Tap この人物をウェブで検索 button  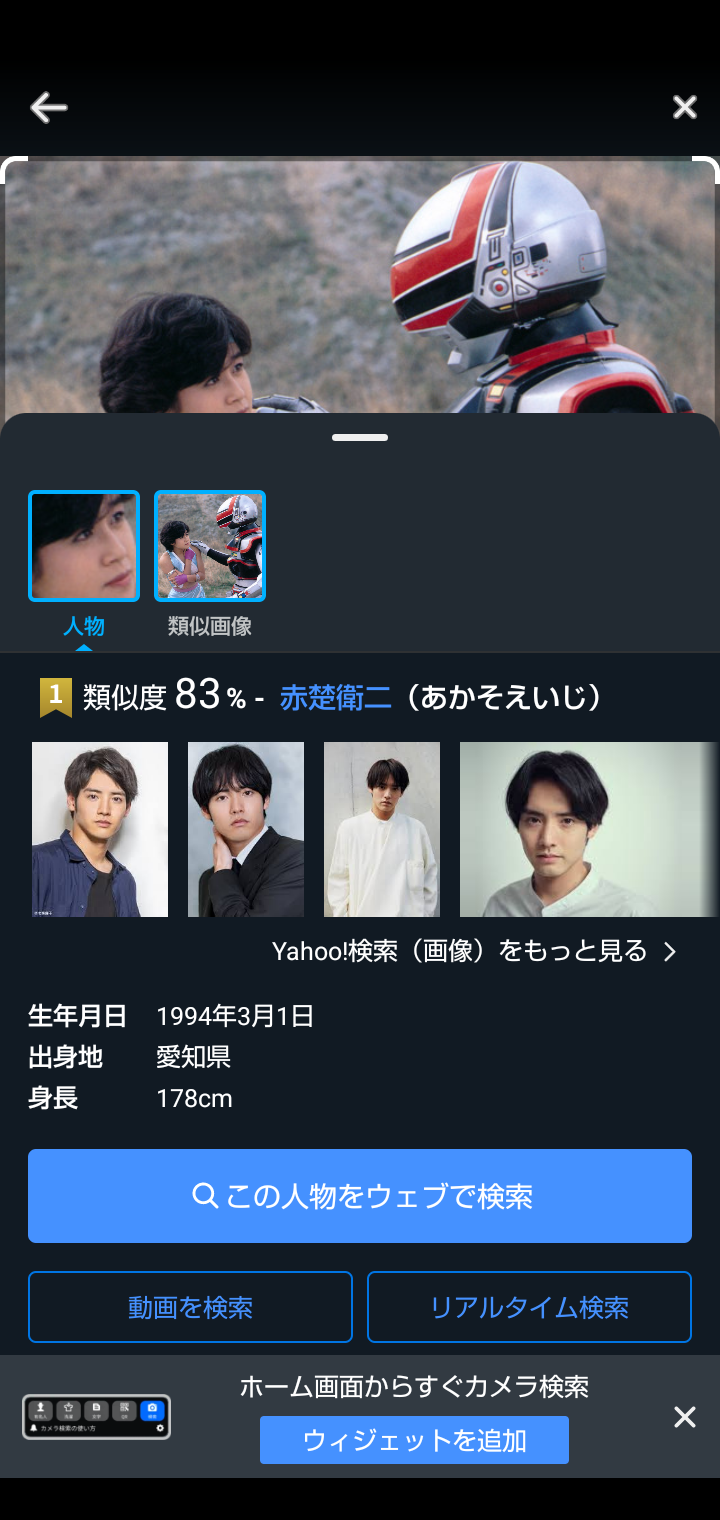click(360, 1196)
